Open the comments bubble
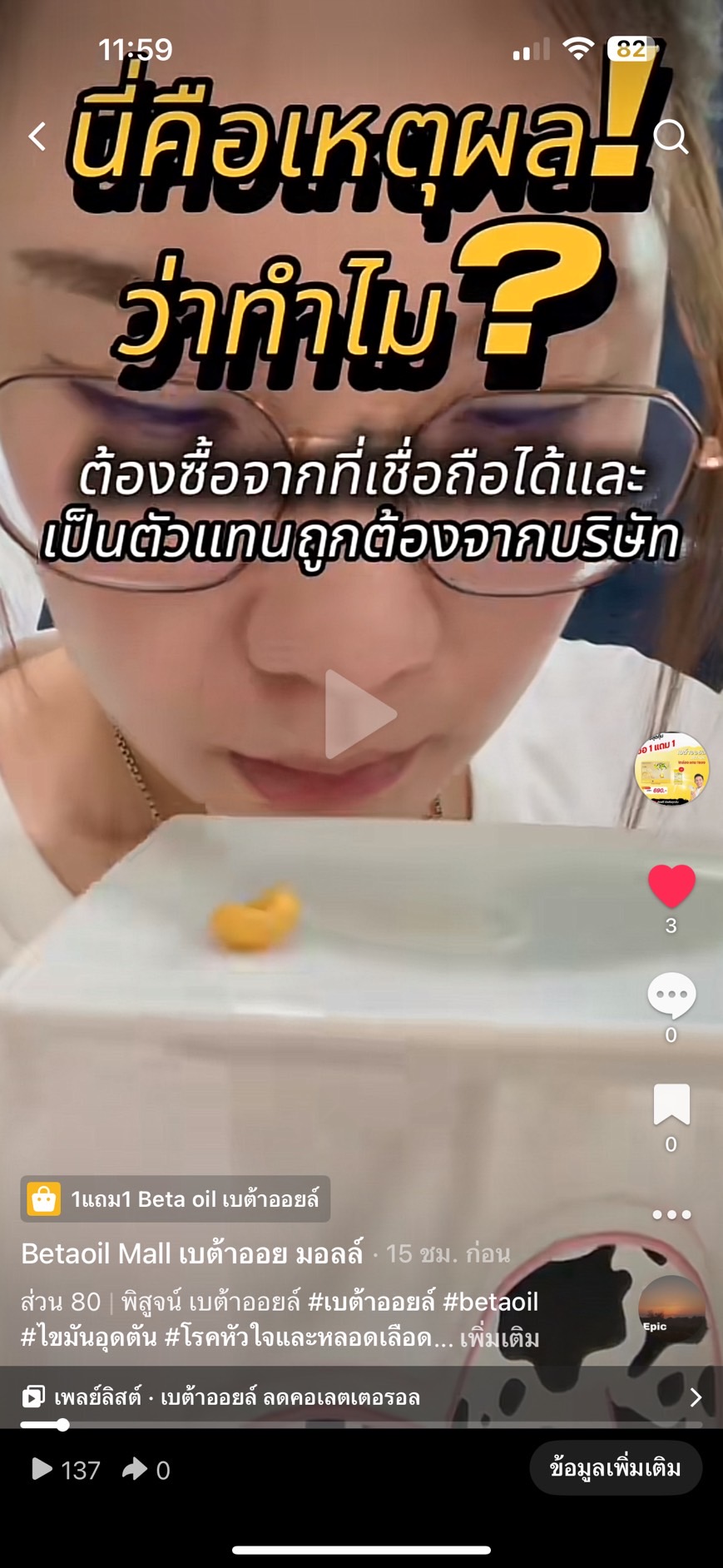The image size is (723, 1568). click(x=671, y=995)
